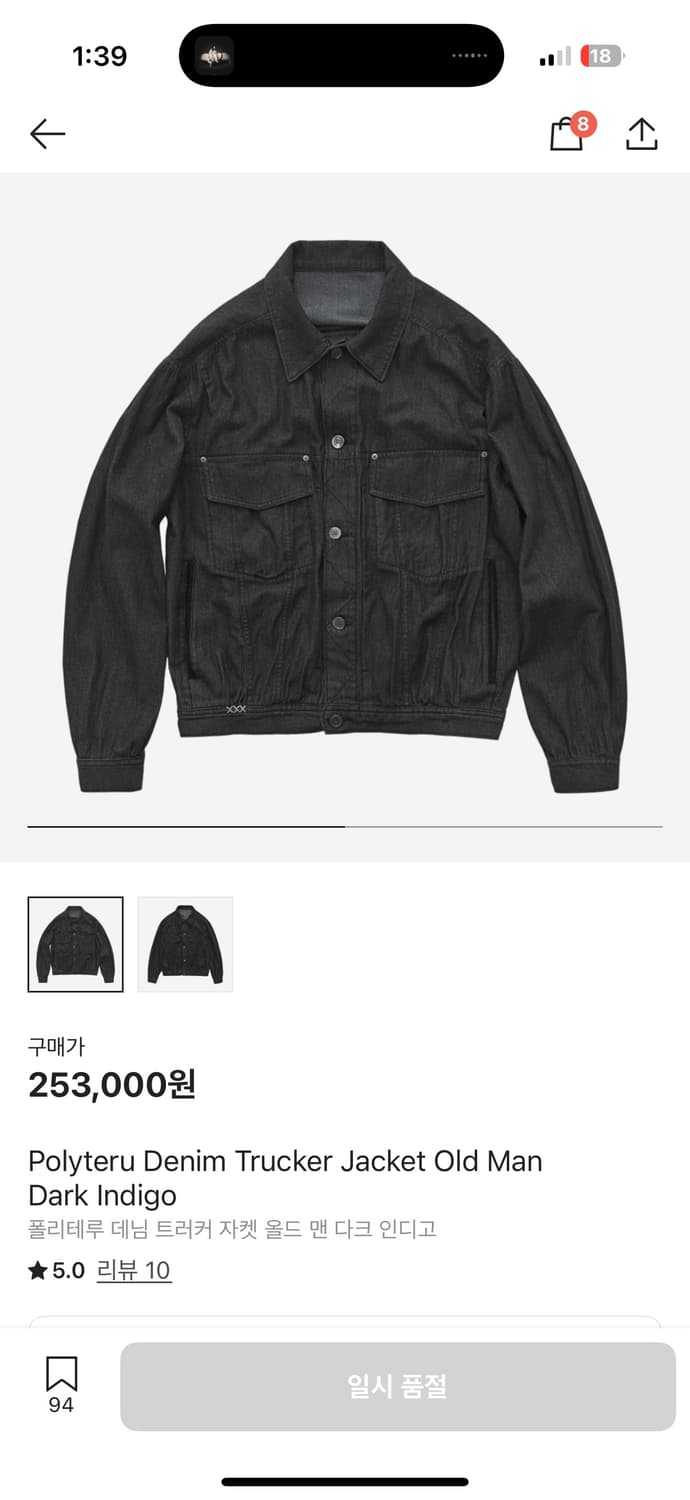This screenshot has height=1500, width=690.
Task: Open the shopping bag with 8 items
Action: pyautogui.click(x=567, y=134)
